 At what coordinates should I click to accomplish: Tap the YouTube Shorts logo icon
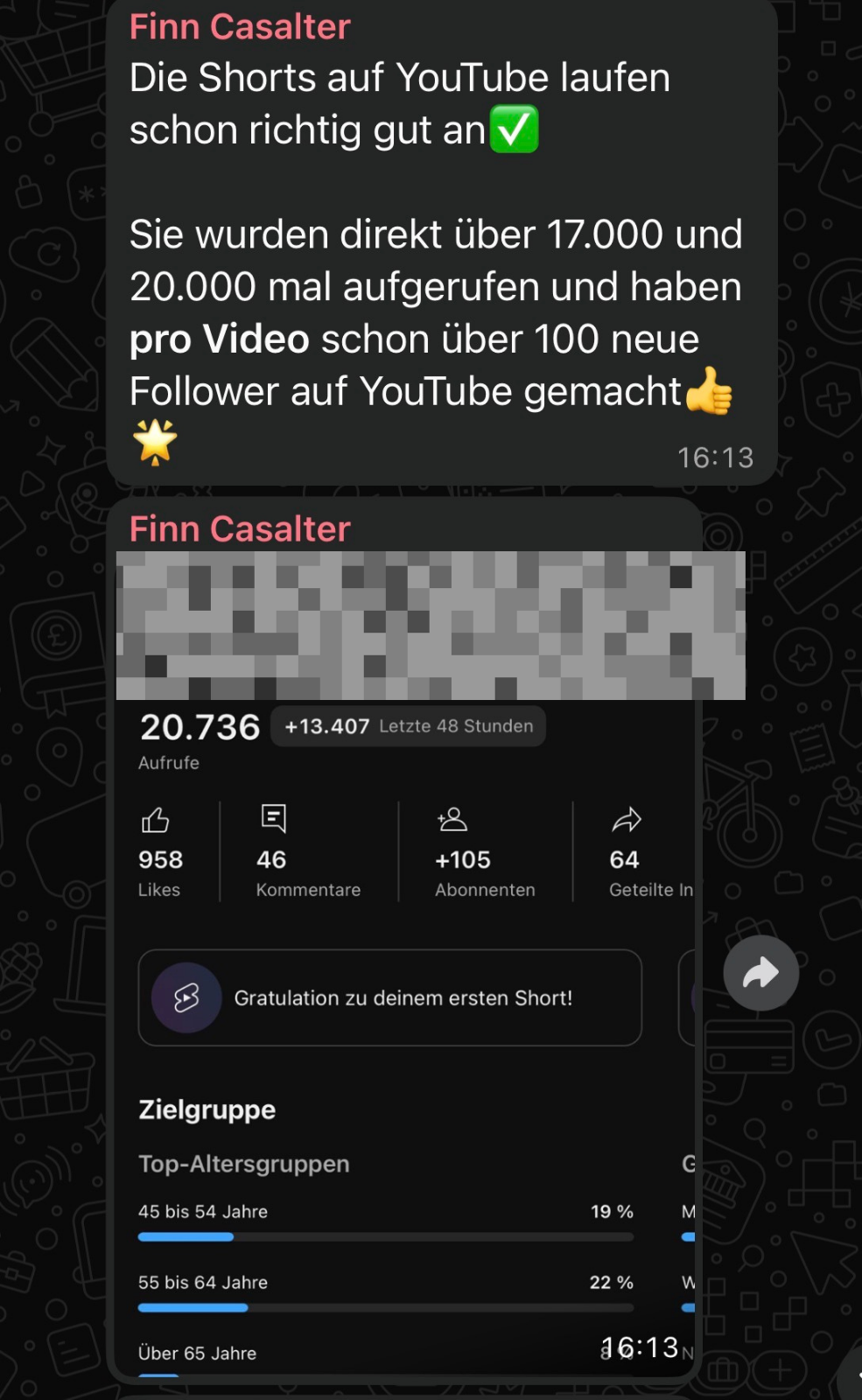click(184, 997)
